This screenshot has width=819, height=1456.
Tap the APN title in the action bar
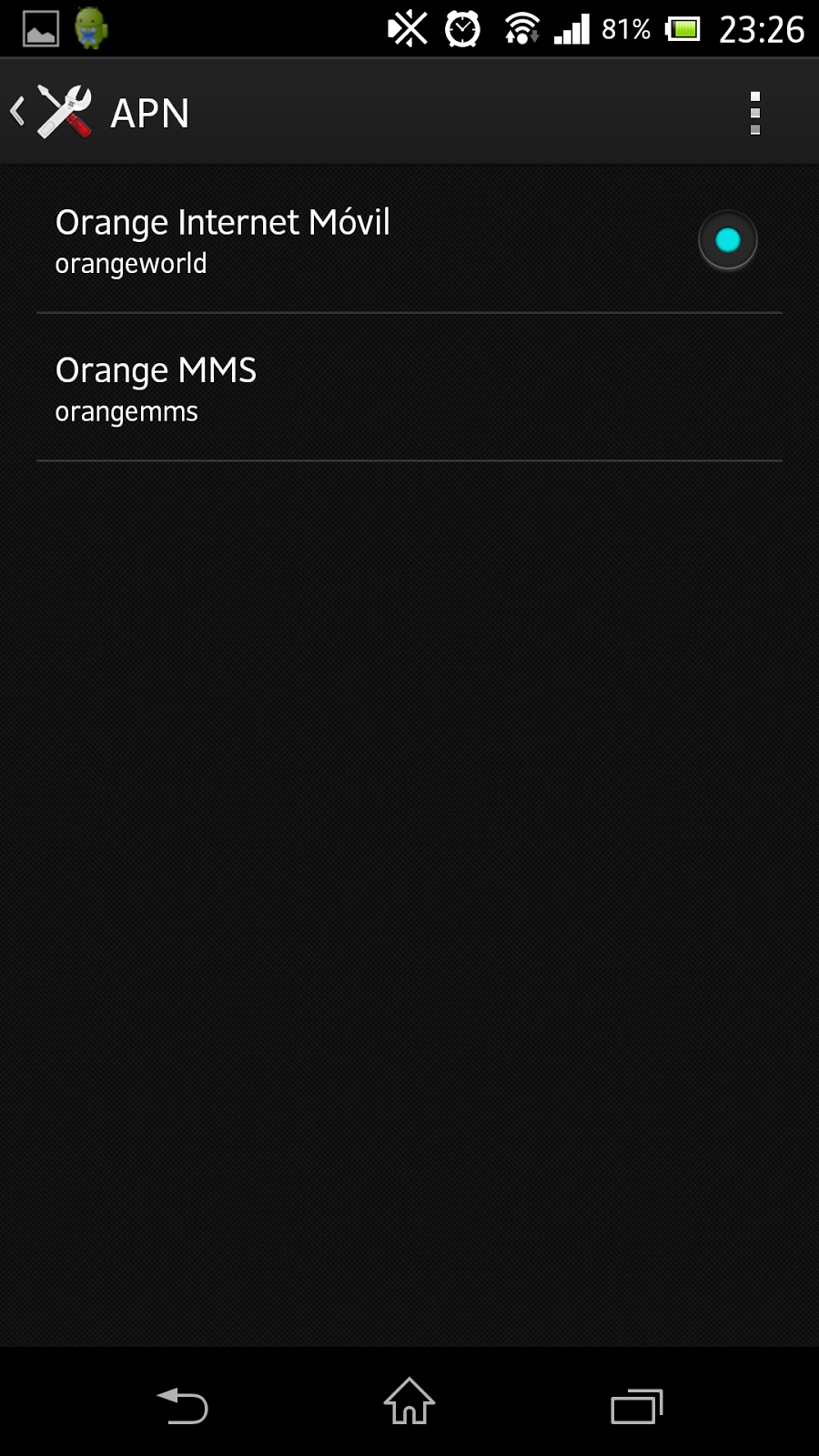coord(148,112)
